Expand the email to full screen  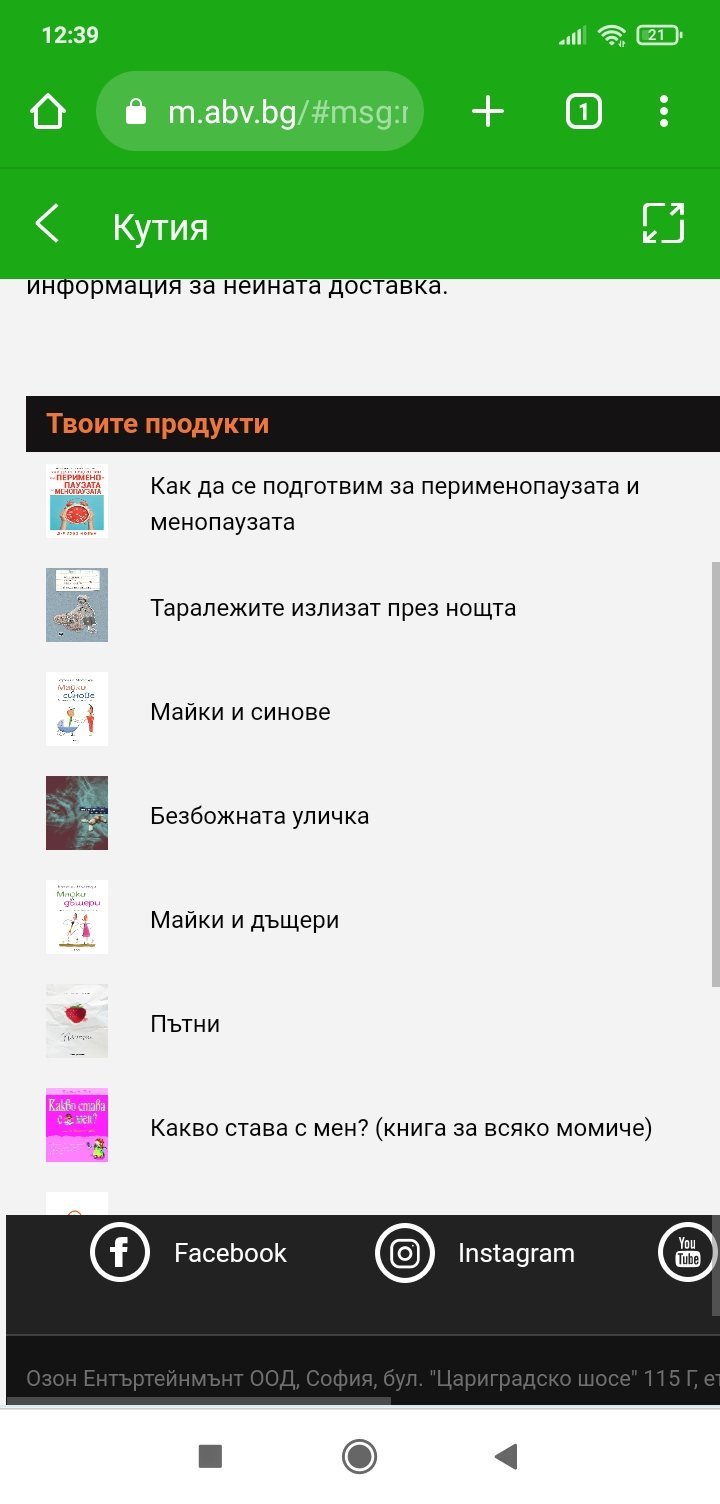point(663,224)
